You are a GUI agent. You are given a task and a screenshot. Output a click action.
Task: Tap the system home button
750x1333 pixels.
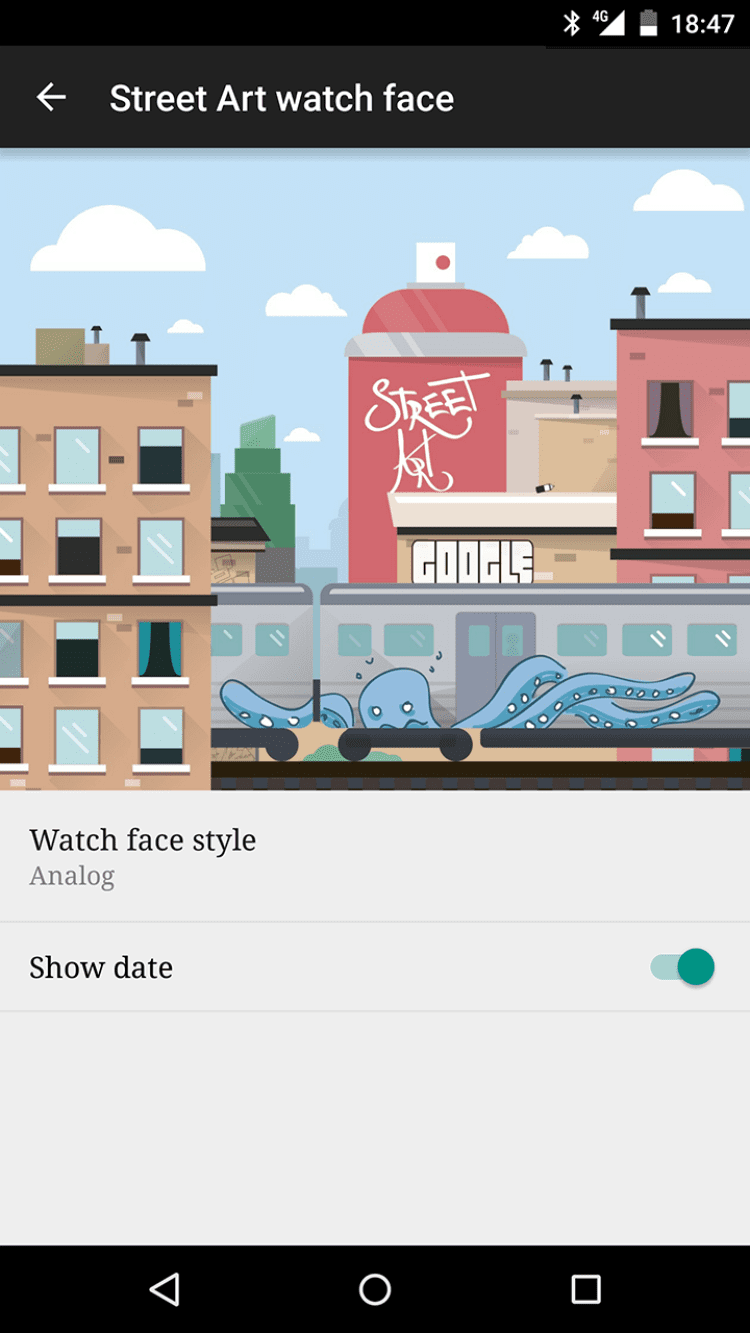[375, 1289]
